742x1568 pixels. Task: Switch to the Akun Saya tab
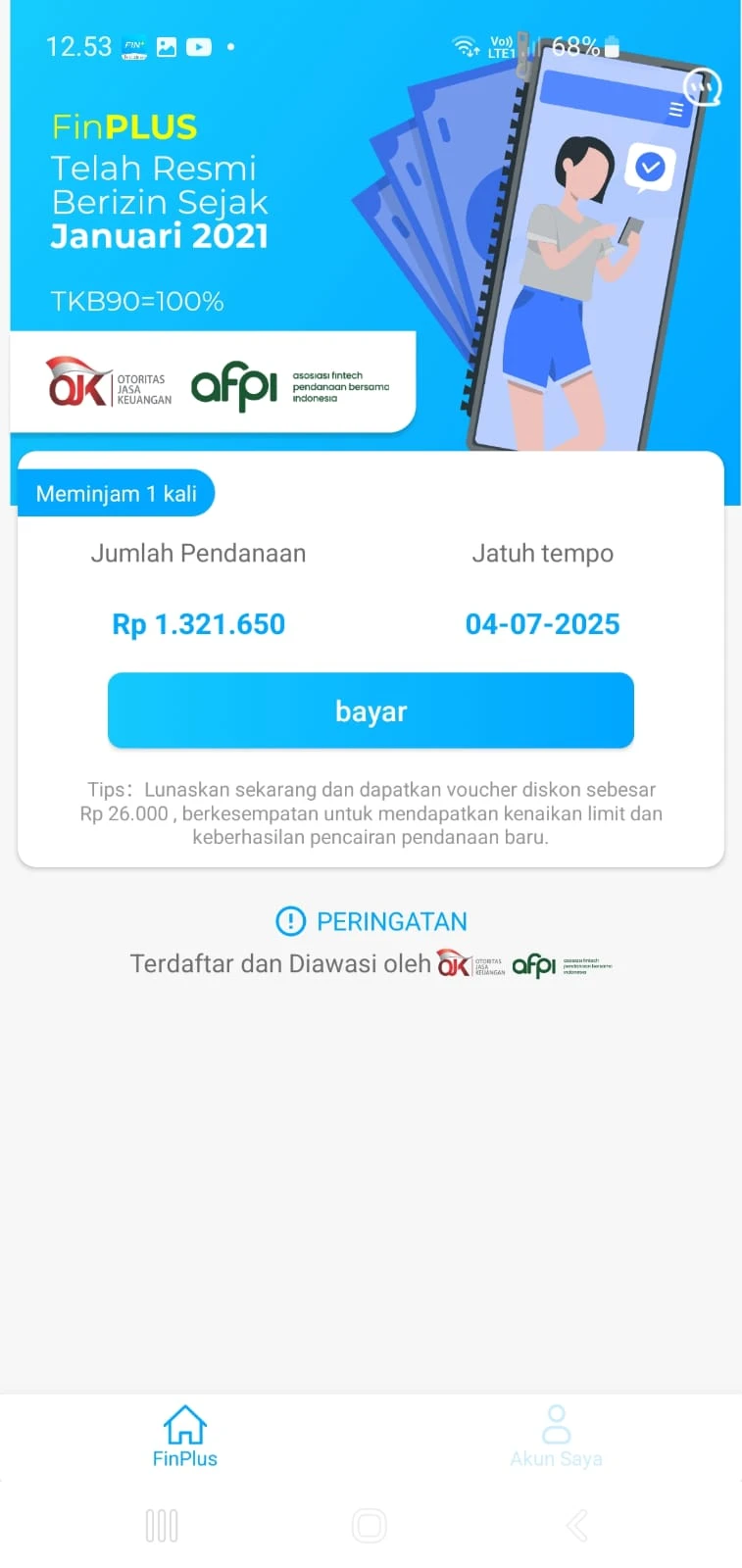[x=556, y=1437]
